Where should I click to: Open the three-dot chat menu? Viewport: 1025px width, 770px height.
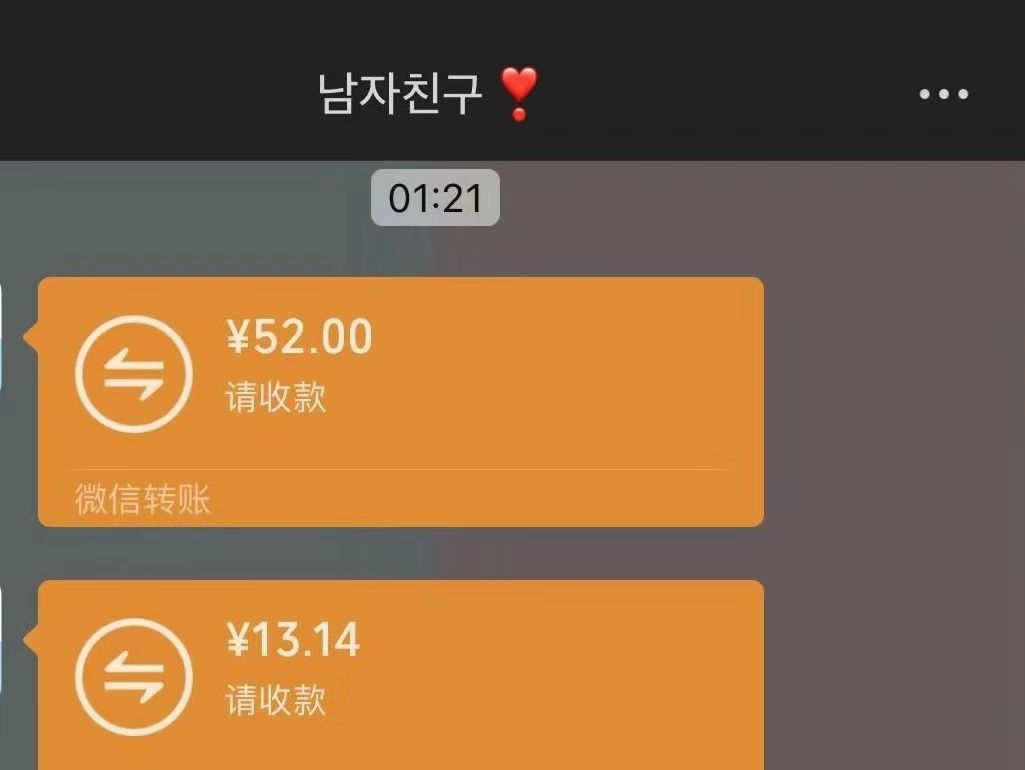(x=943, y=95)
